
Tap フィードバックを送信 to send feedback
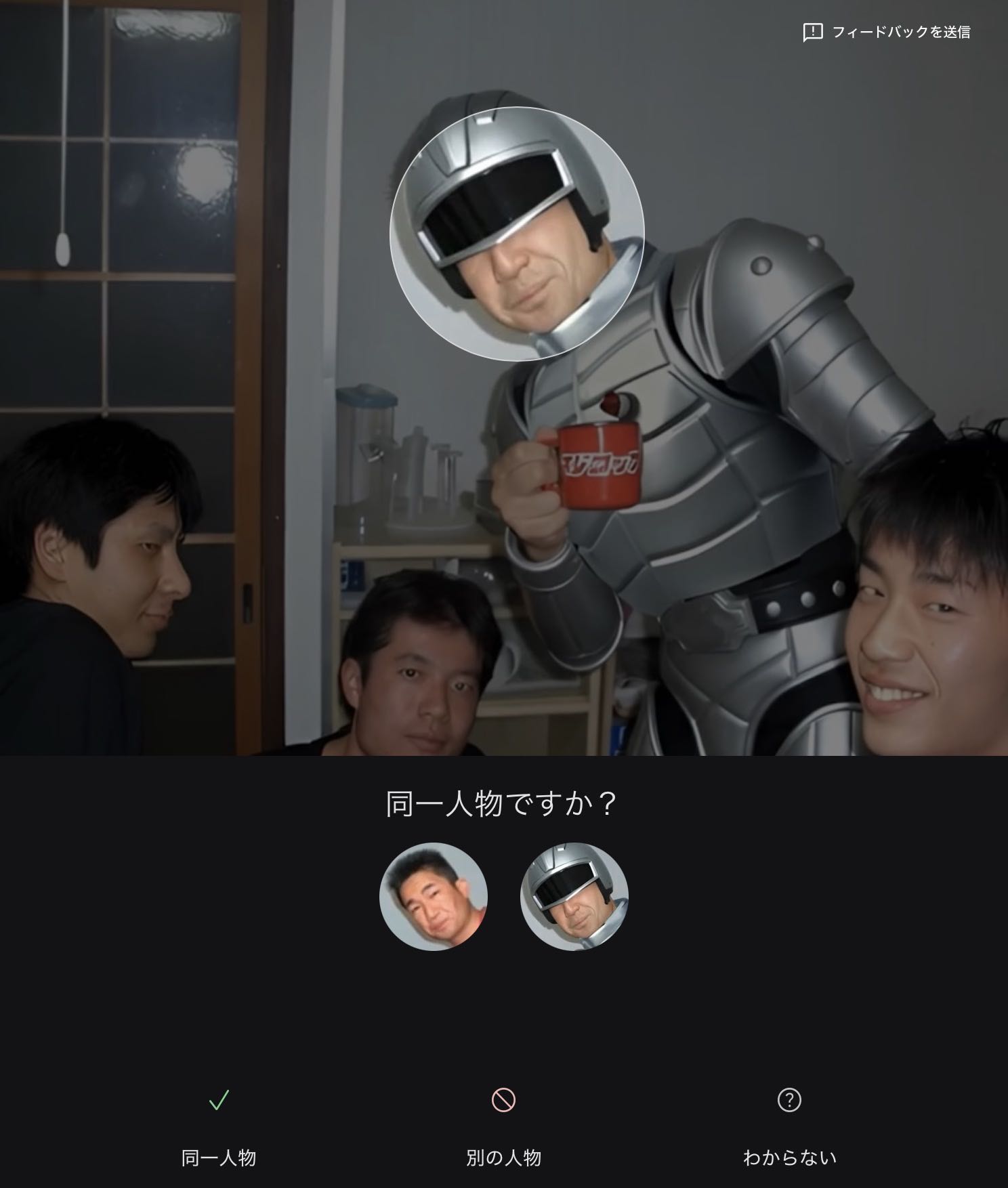click(x=887, y=32)
